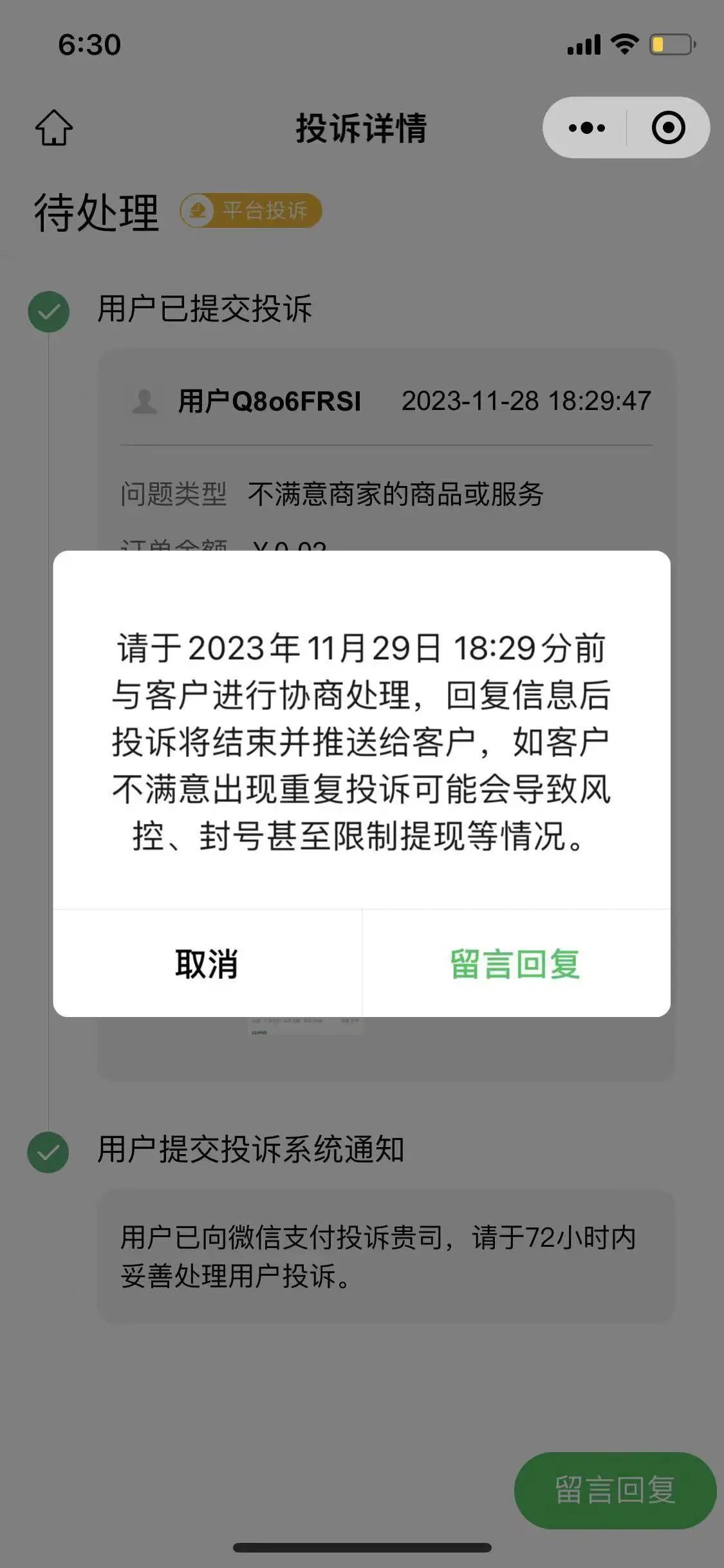Click the timestamp 2023-11-28 18:29:47
This screenshot has height=1568, width=724.
[x=526, y=400]
